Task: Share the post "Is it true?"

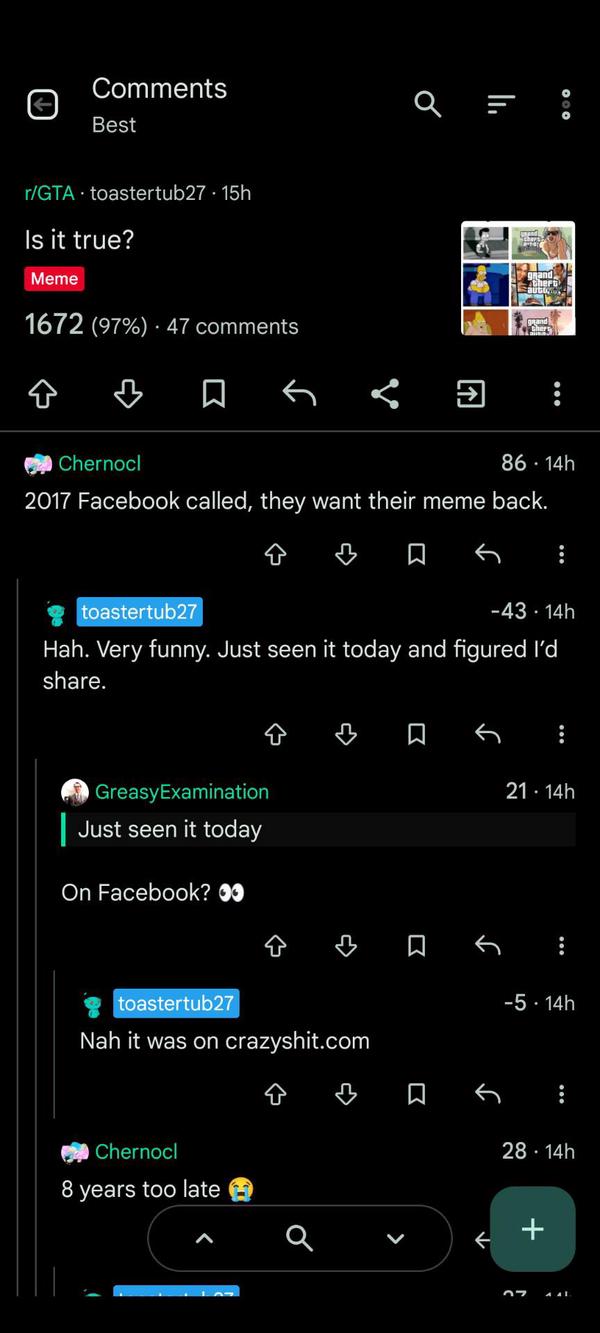Action: click(x=385, y=394)
